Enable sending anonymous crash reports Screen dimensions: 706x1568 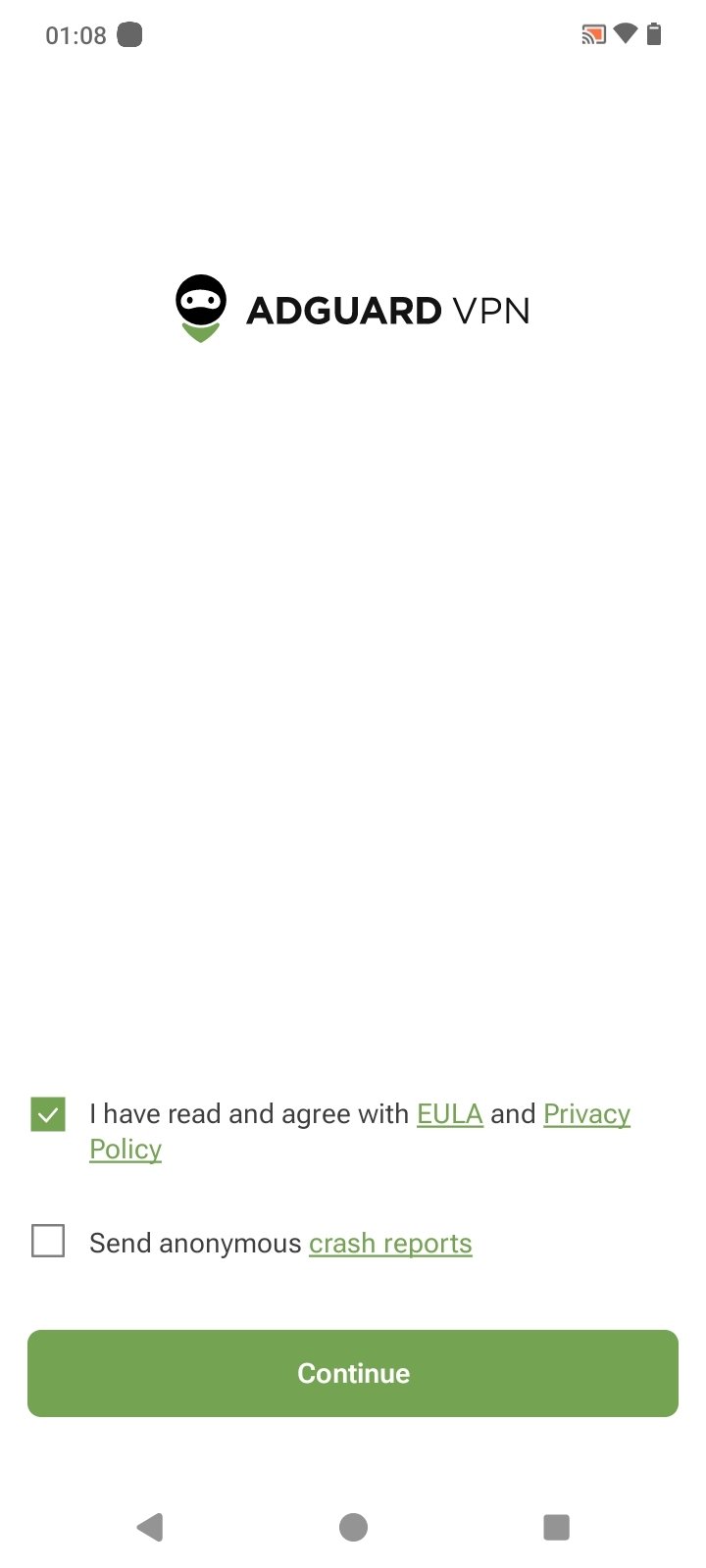pyautogui.click(x=48, y=1241)
